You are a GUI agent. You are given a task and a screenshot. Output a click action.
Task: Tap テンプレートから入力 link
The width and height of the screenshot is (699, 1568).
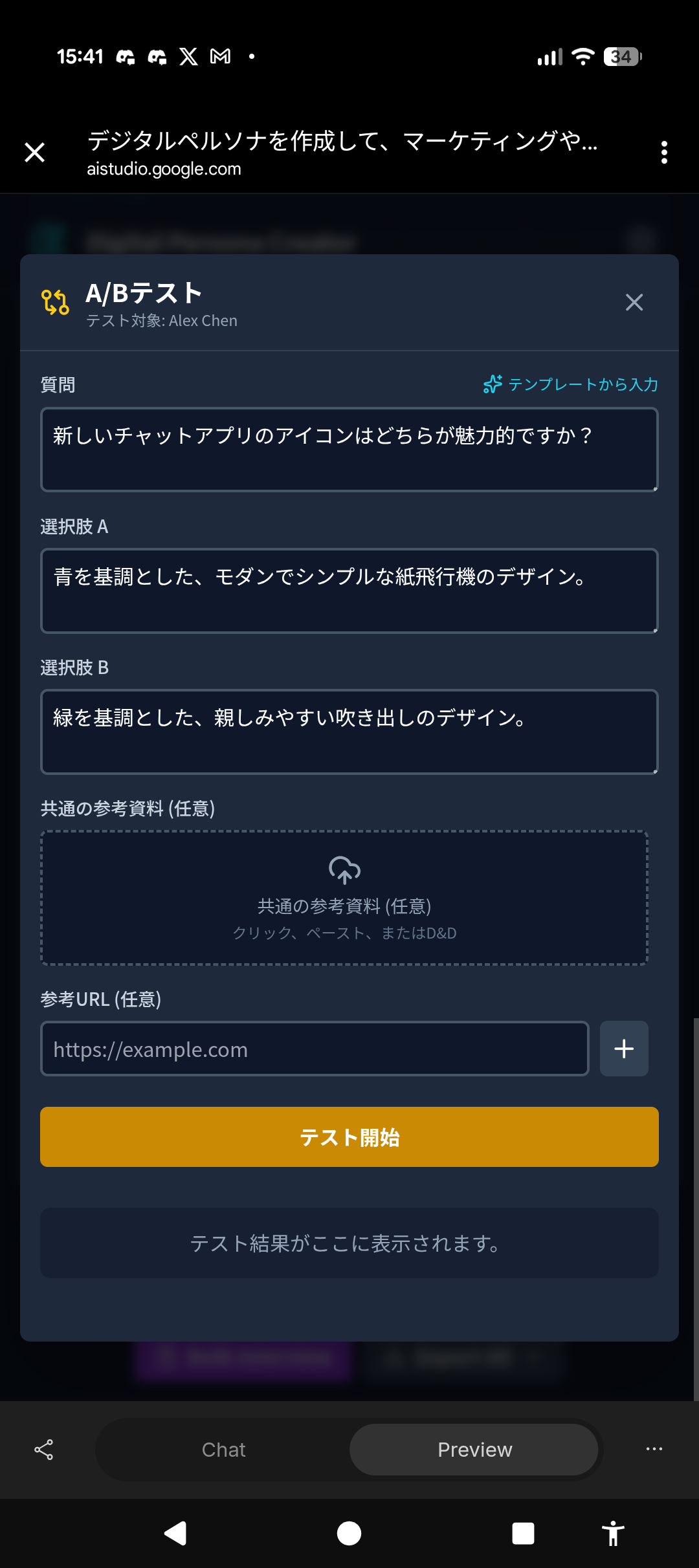(x=571, y=384)
